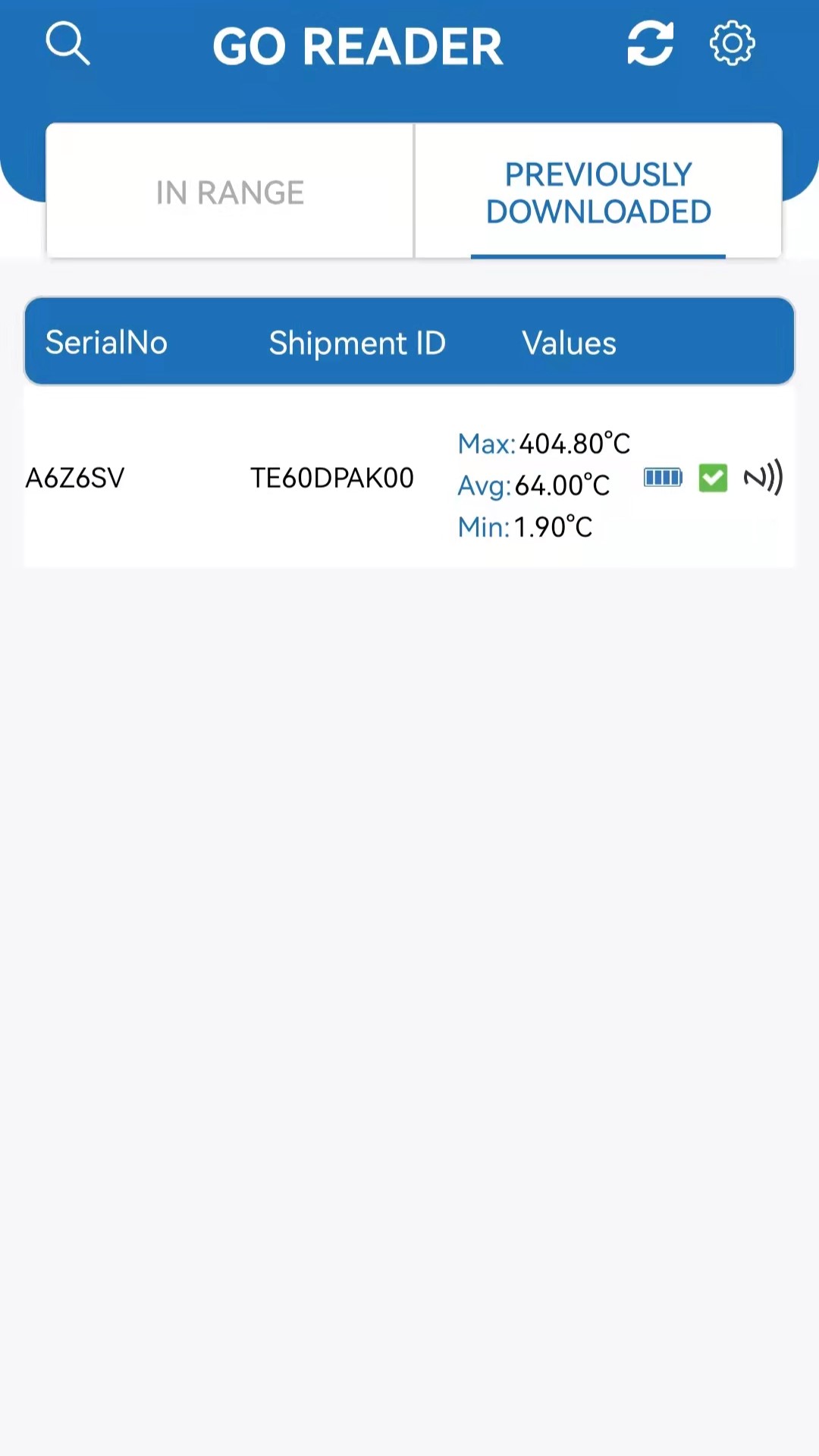
Task: Open shipment TE60DPAK00 details
Action: click(x=332, y=477)
